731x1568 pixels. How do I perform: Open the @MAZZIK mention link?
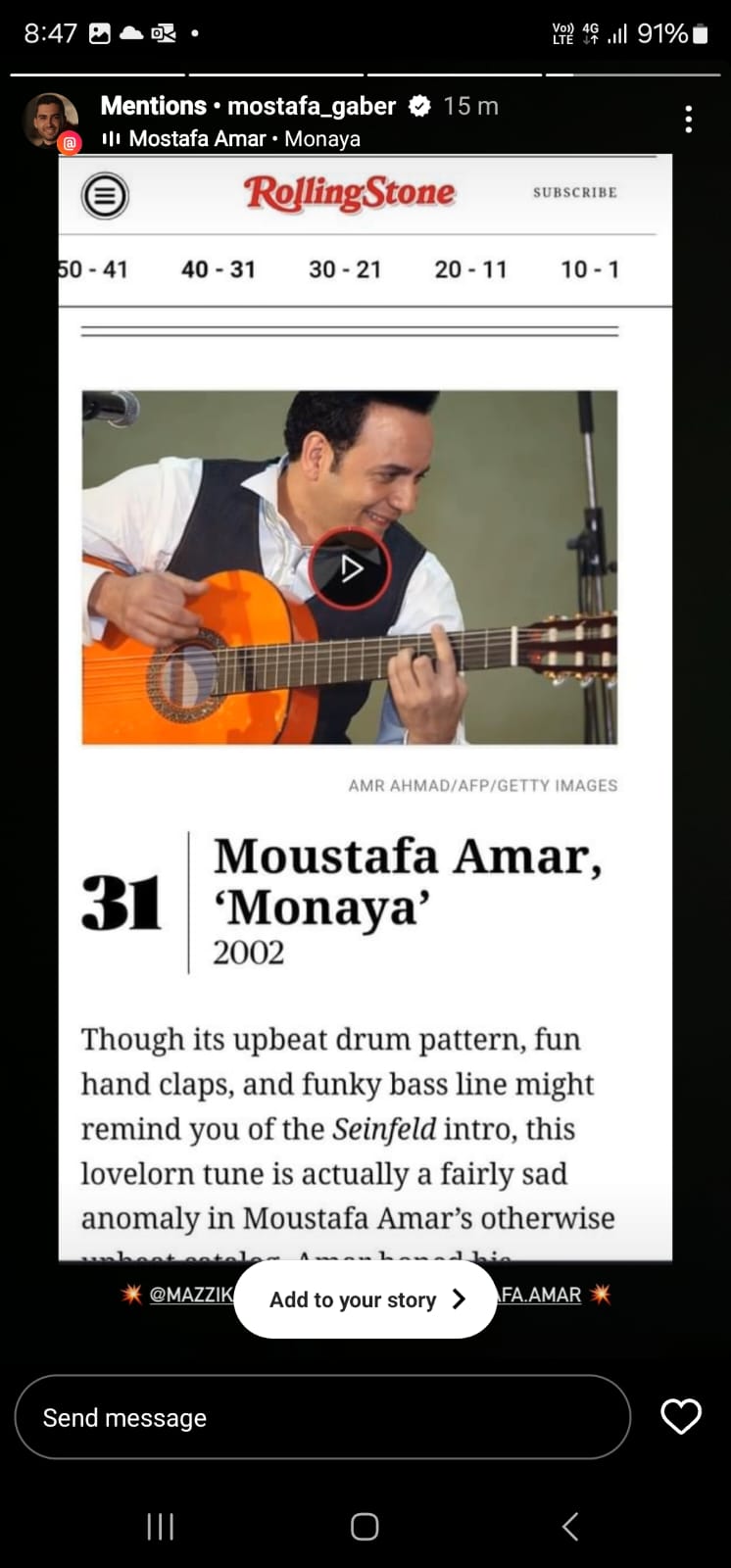191,1295
